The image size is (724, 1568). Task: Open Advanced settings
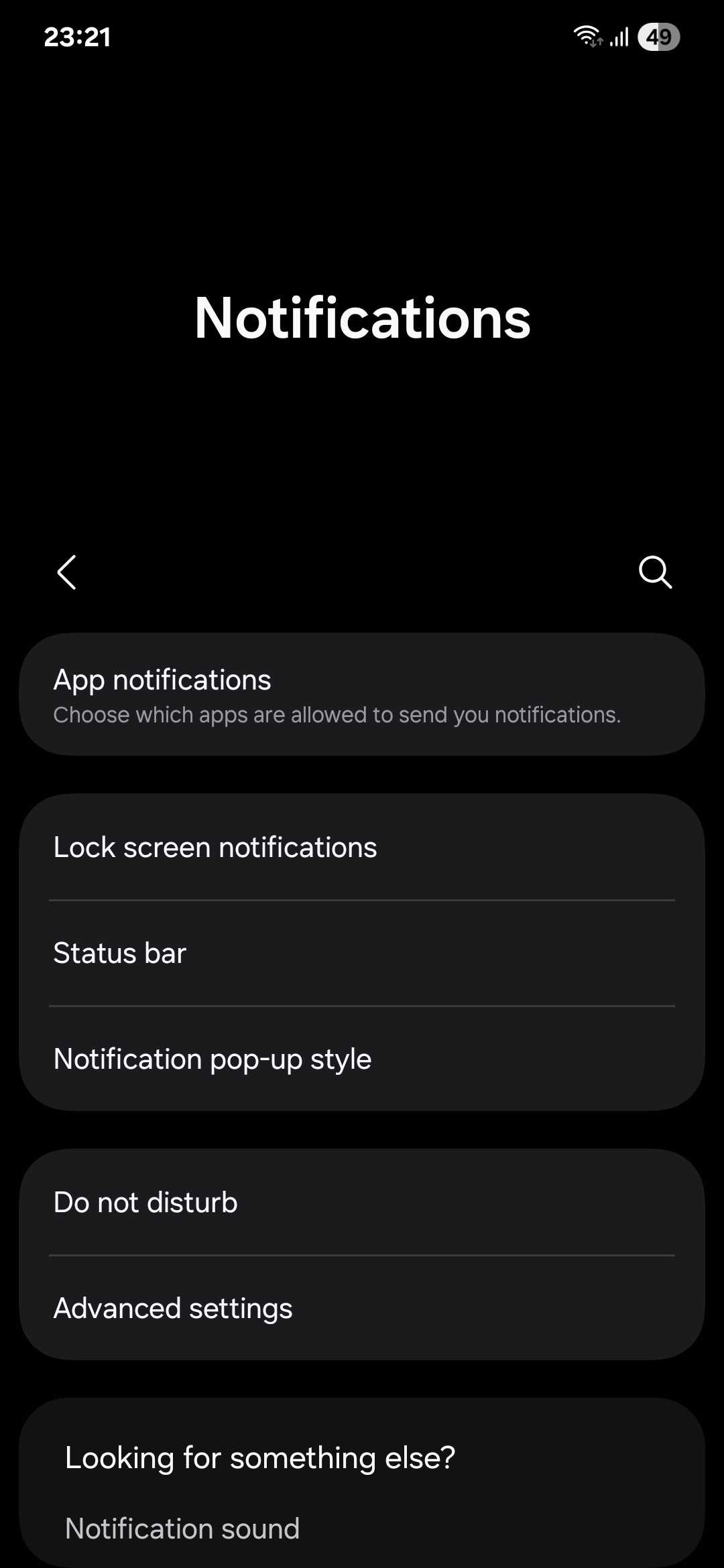362,1309
